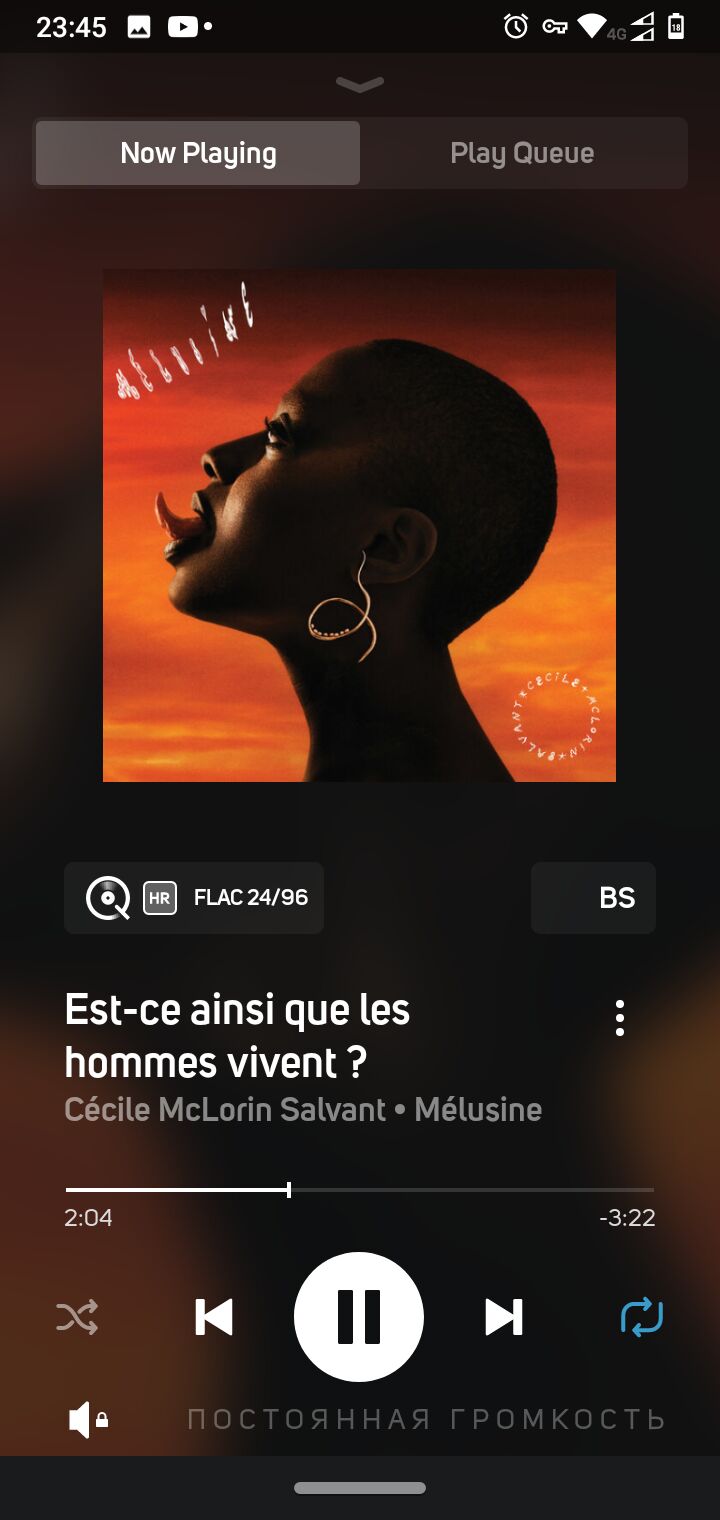Screen dimensions: 720x1520
Task: Open the three-dot track options menu
Action: tap(620, 1018)
